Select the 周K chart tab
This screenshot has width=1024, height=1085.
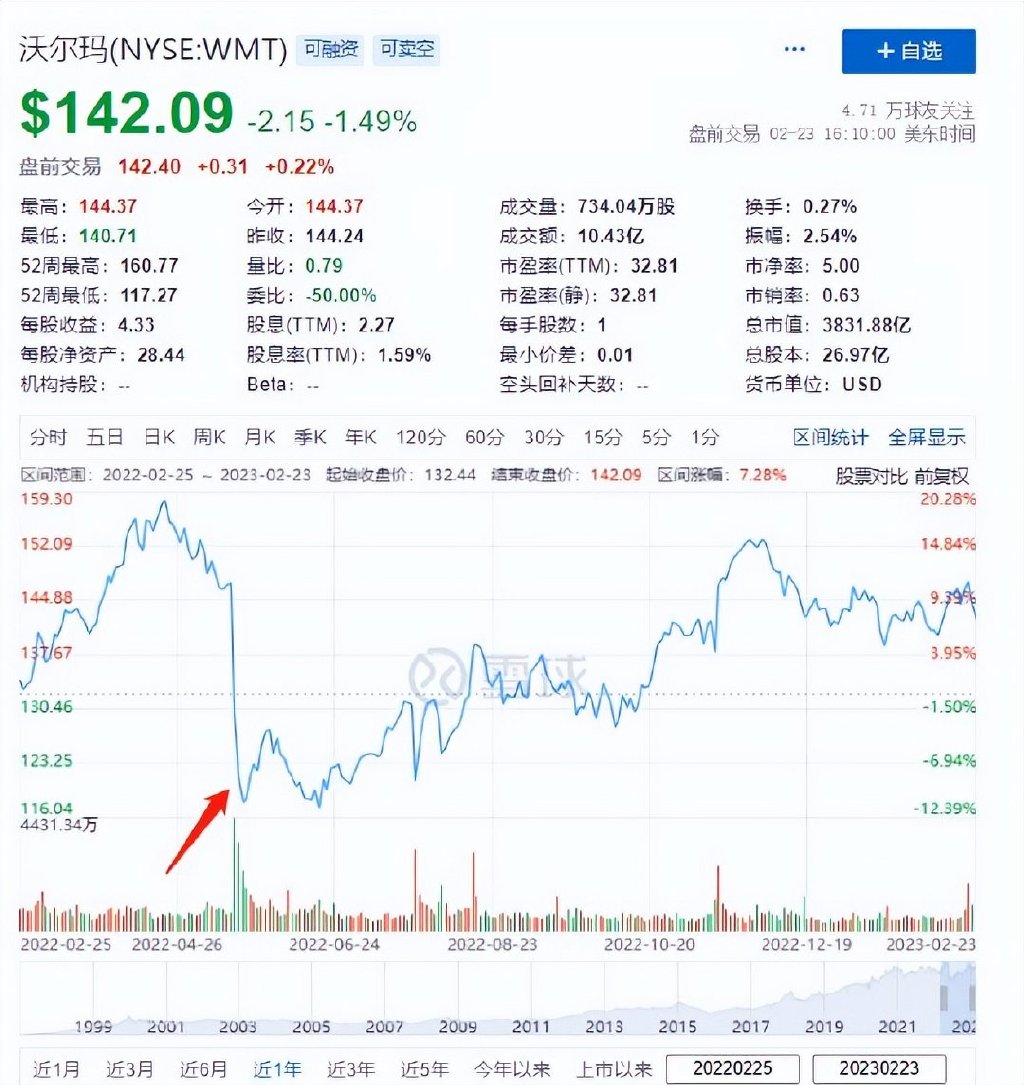[210, 437]
